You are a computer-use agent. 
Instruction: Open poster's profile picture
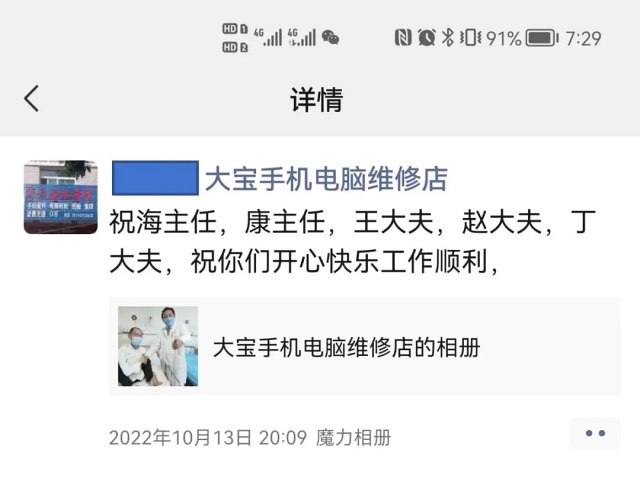point(60,196)
